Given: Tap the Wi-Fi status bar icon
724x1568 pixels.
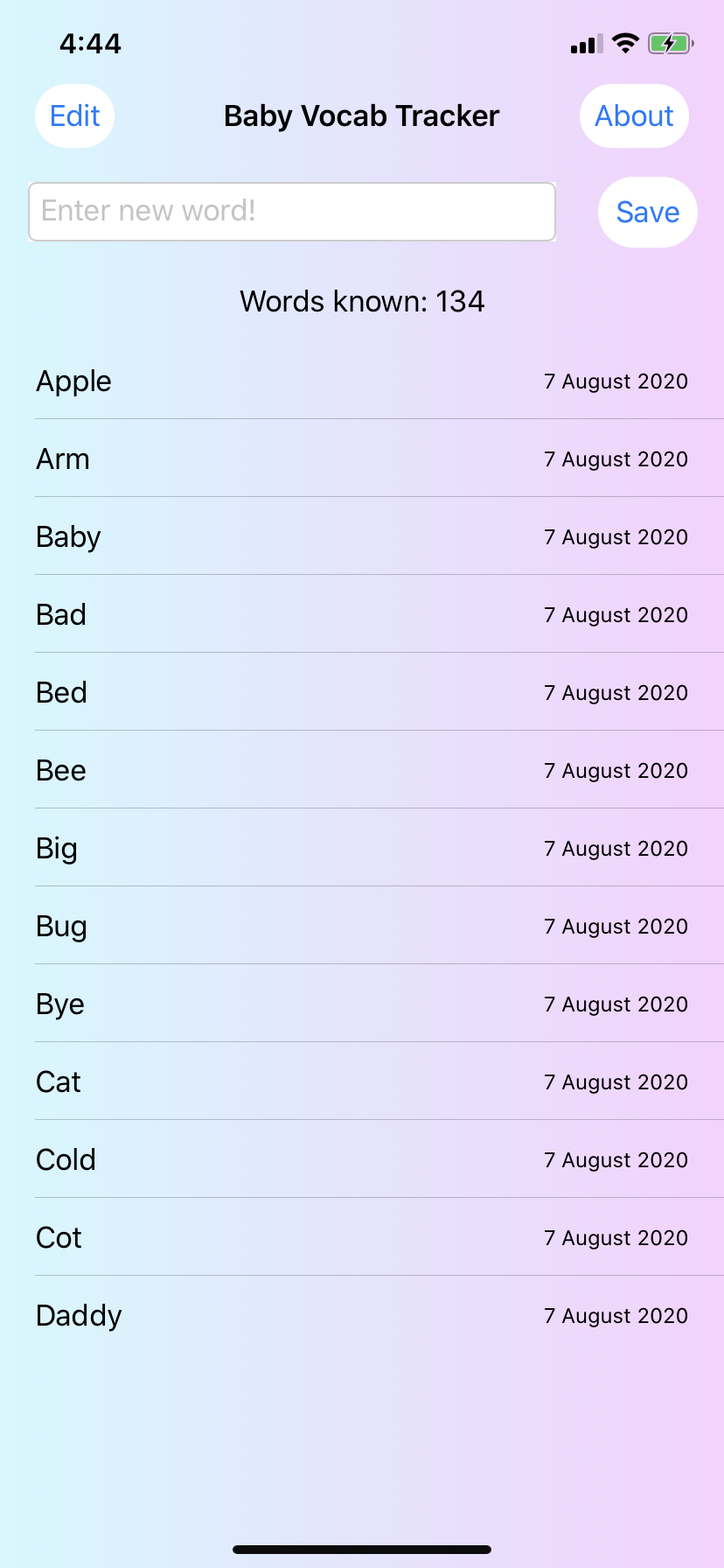Looking at the screenshot, I should point(624,43).
